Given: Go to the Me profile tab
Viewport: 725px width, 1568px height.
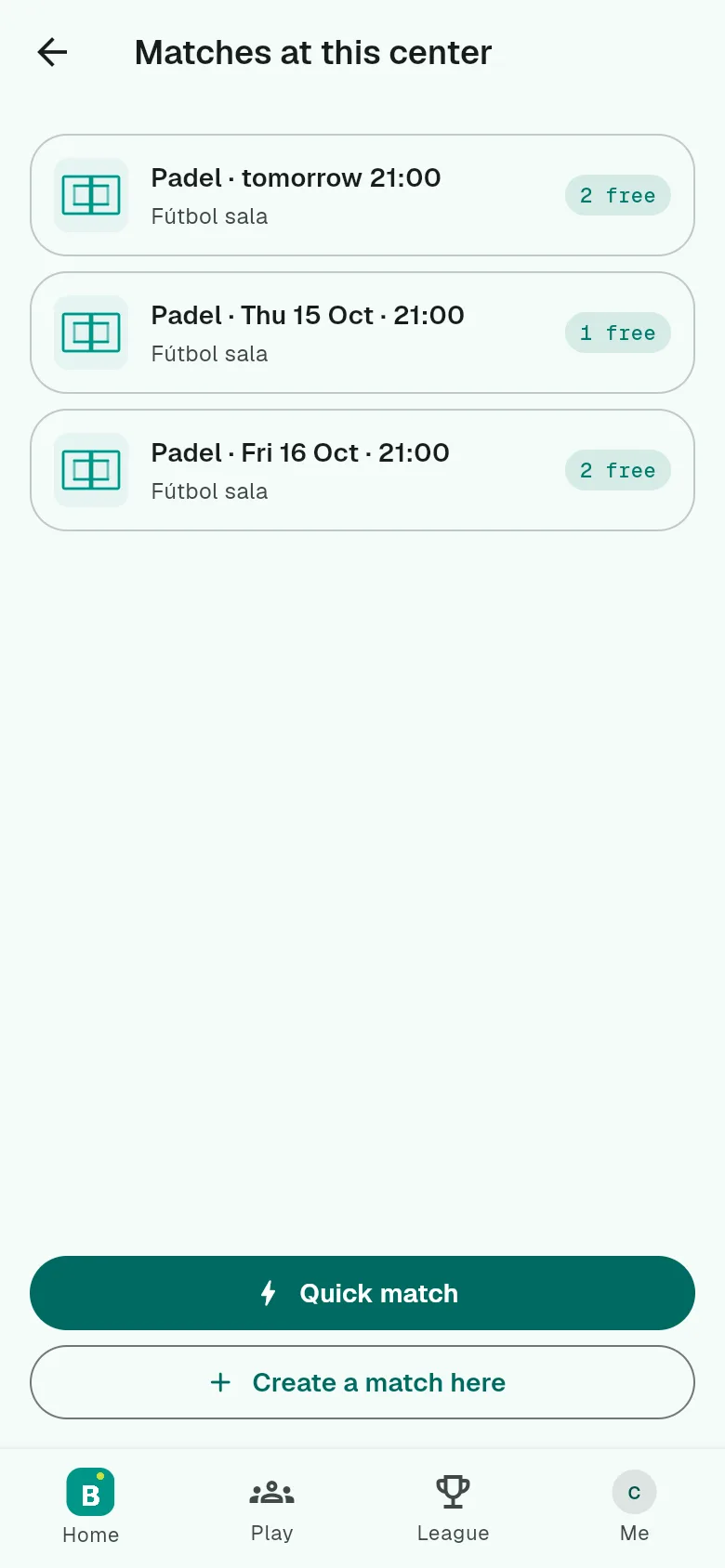Looking at the screenshot, I should point(635,1507).
